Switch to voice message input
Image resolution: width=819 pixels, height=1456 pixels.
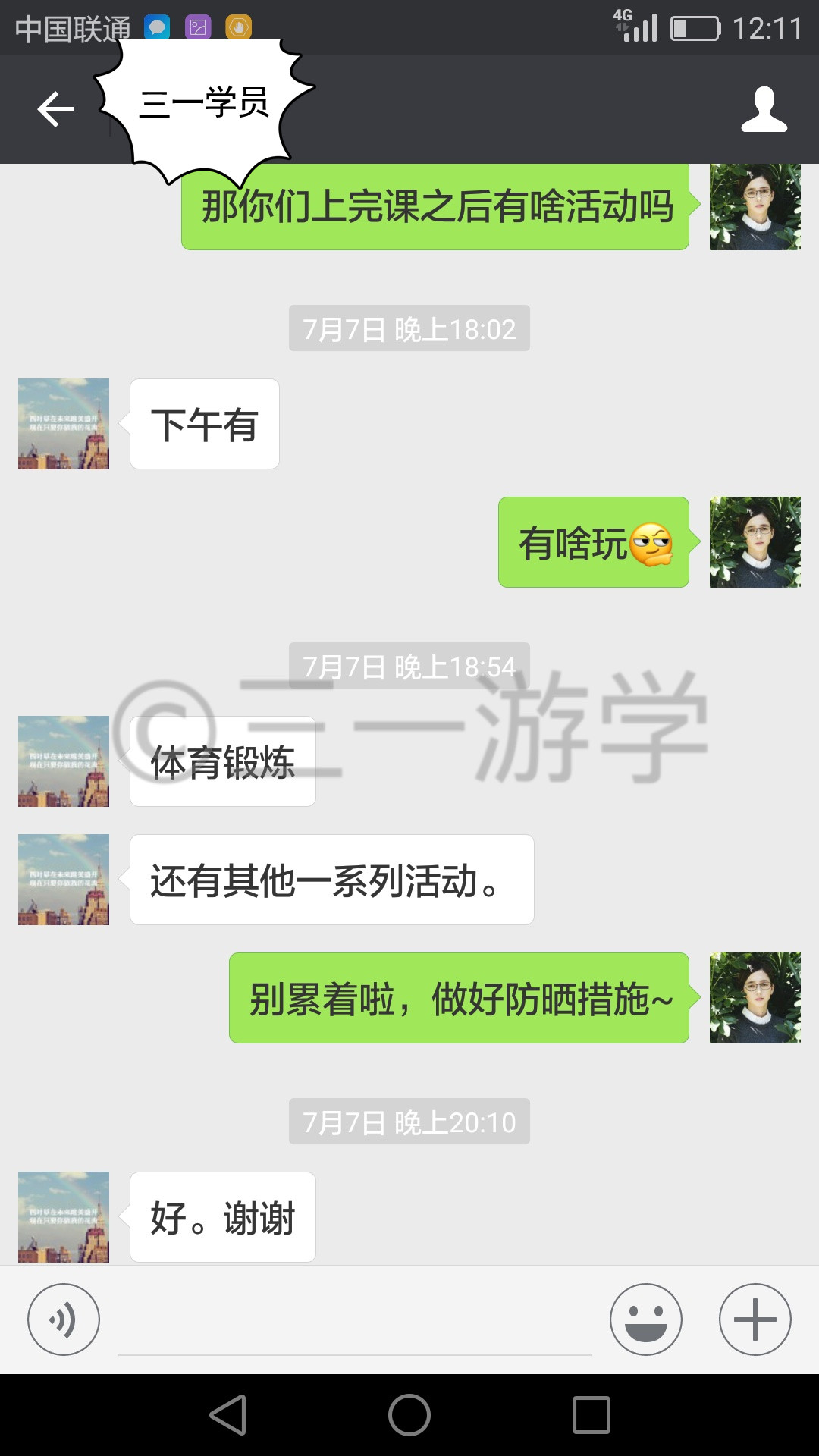(64, 1319)
